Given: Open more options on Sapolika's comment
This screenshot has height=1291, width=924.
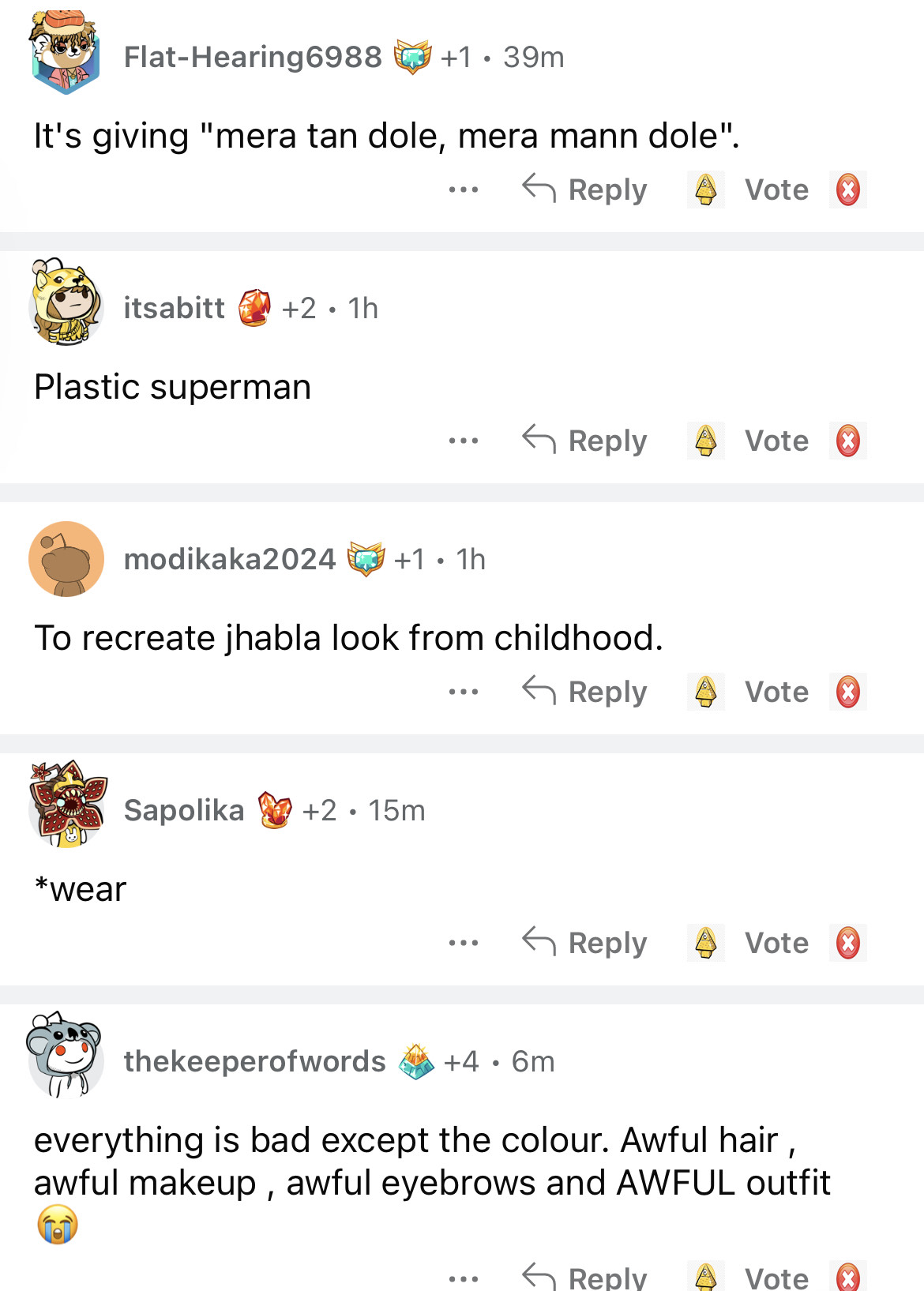Looking at the screenshot, I should tap(463, 943).
